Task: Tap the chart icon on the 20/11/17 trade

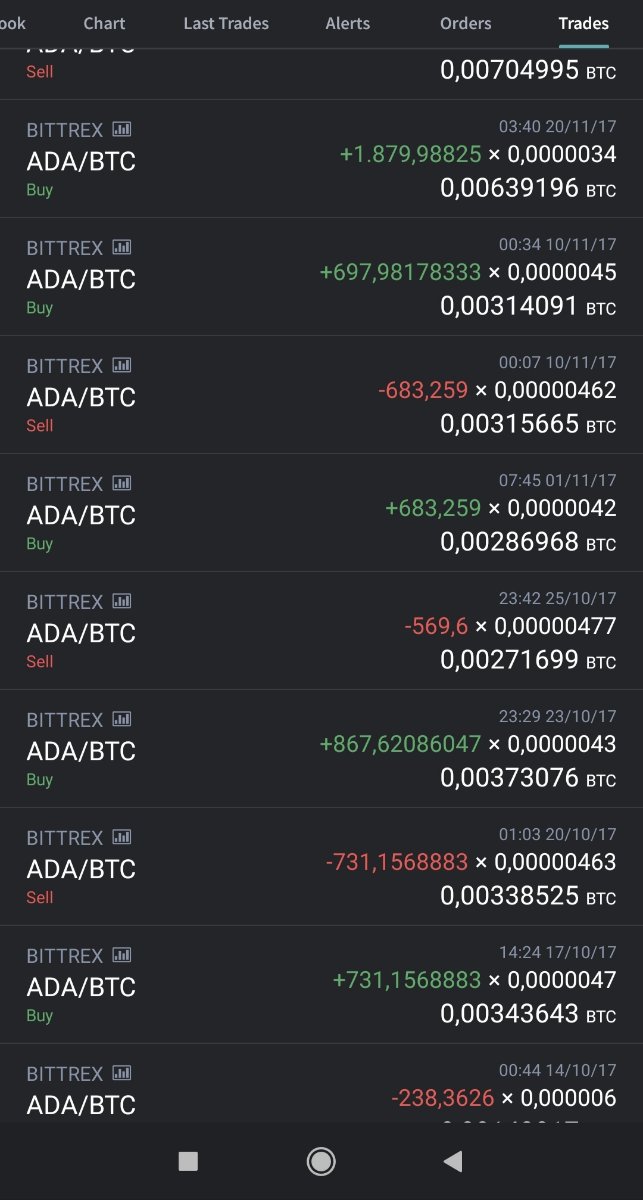Action: tap(121, 129)
